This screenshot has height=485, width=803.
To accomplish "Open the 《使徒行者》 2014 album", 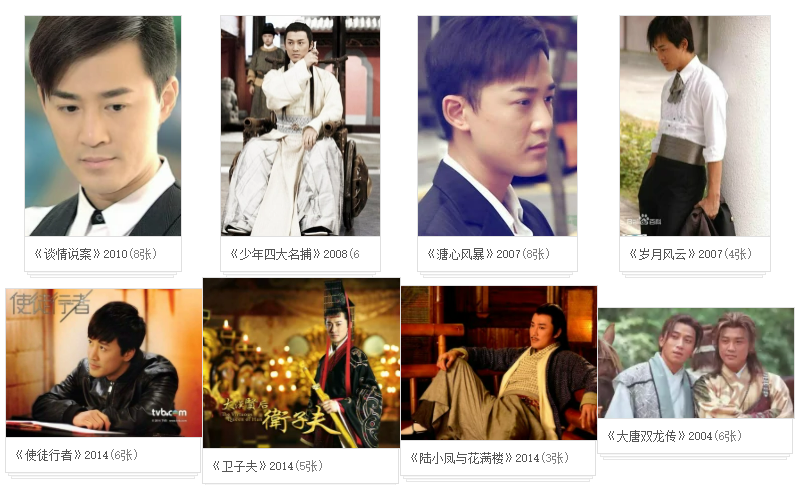I will tap(103, 362).
